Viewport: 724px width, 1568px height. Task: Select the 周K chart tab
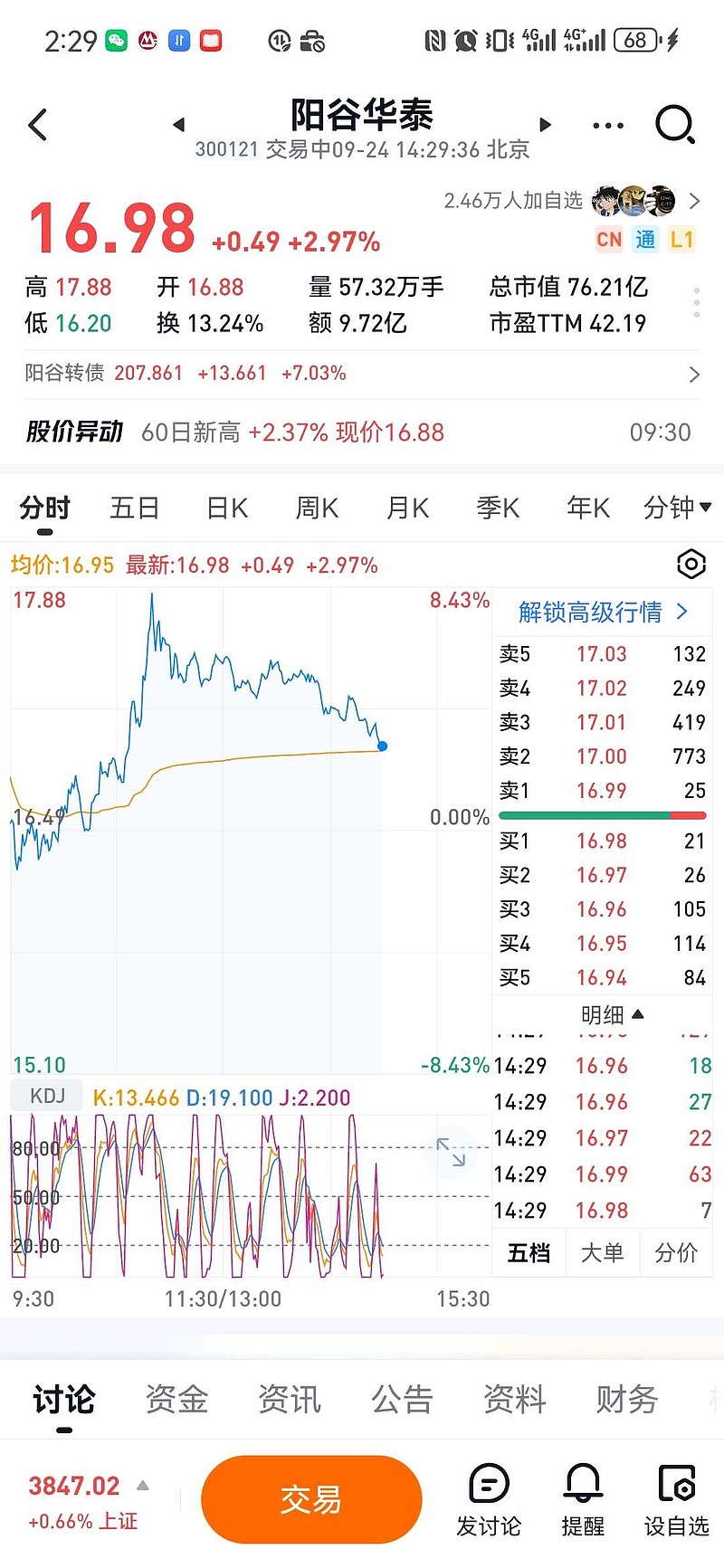tap(317, 508)
